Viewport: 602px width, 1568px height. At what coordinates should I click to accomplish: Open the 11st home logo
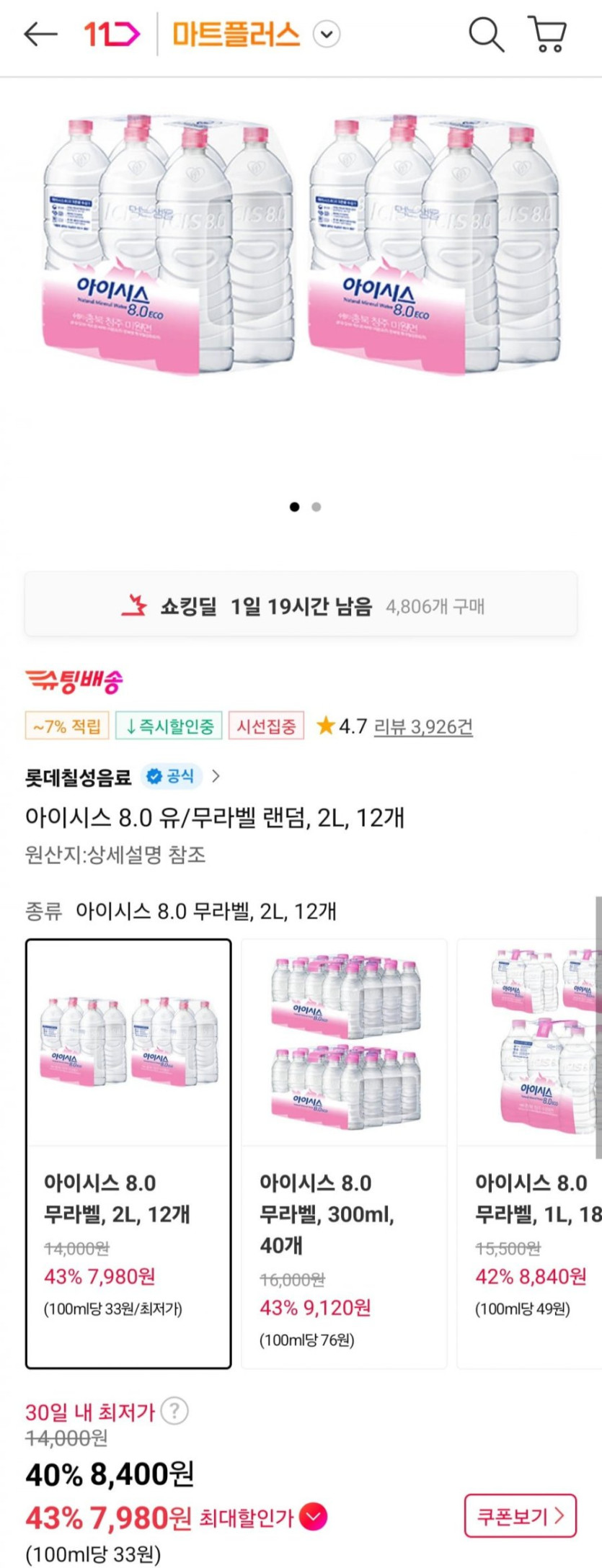click(x=111, y=34)
